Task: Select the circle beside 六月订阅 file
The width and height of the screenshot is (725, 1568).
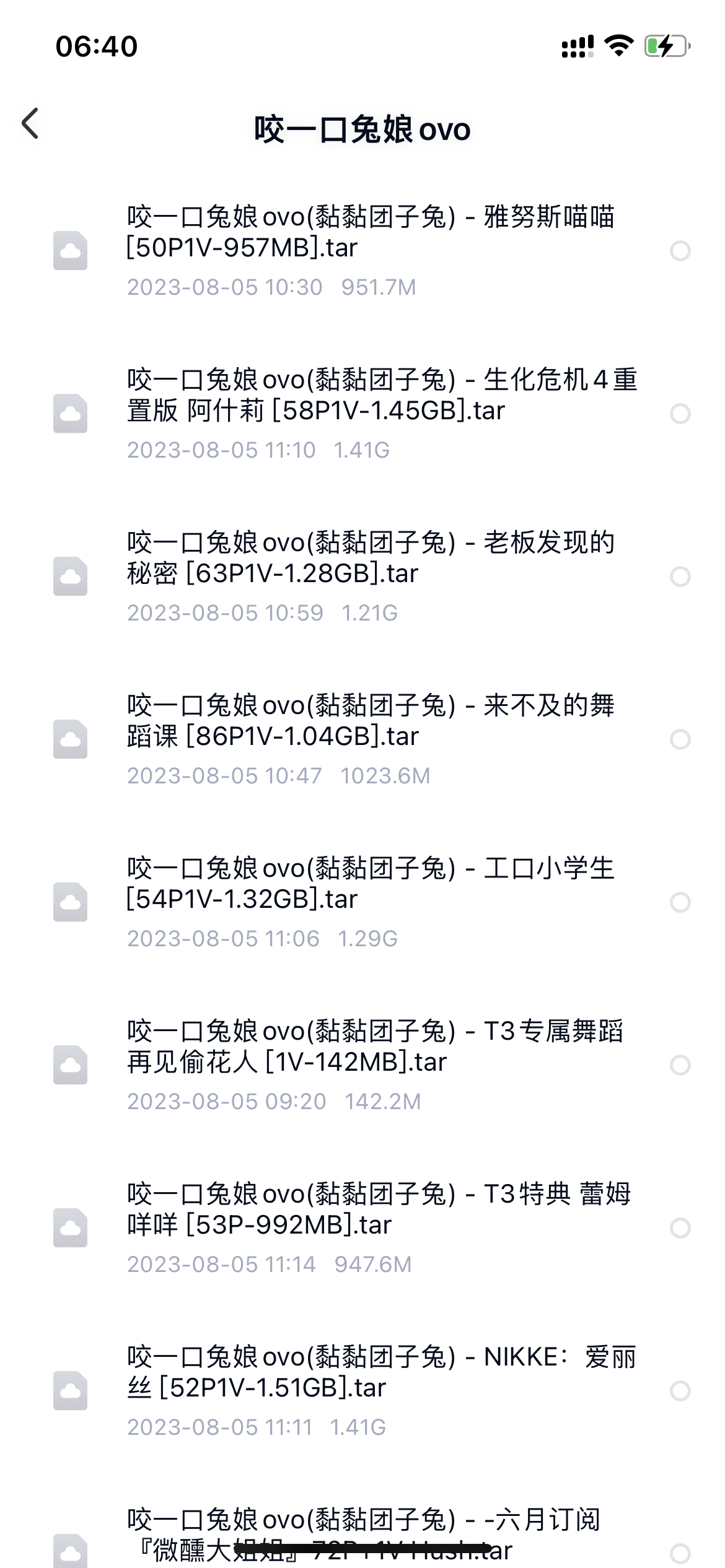Action: (680, 1554)
